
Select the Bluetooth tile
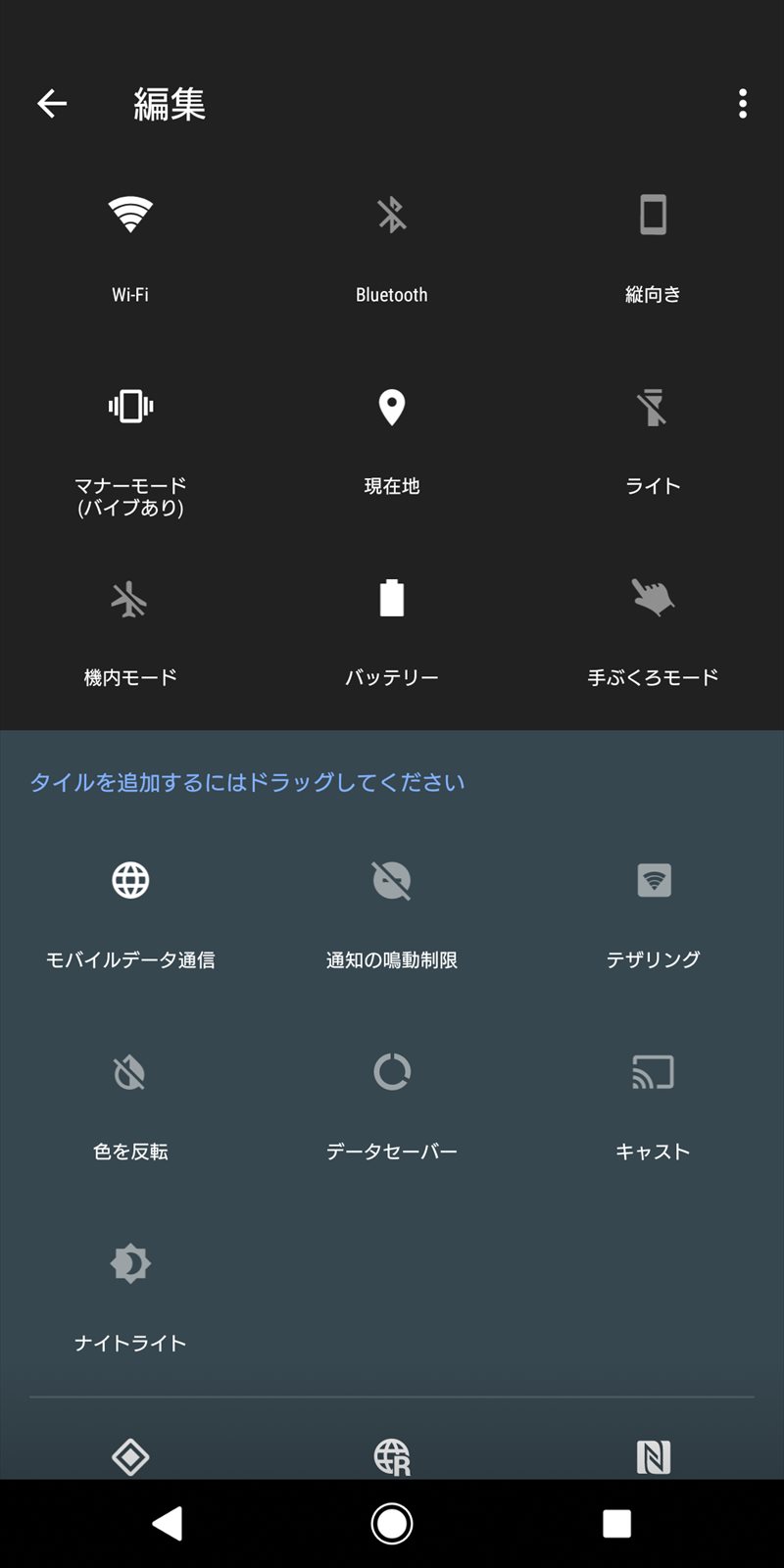point(392,245)
